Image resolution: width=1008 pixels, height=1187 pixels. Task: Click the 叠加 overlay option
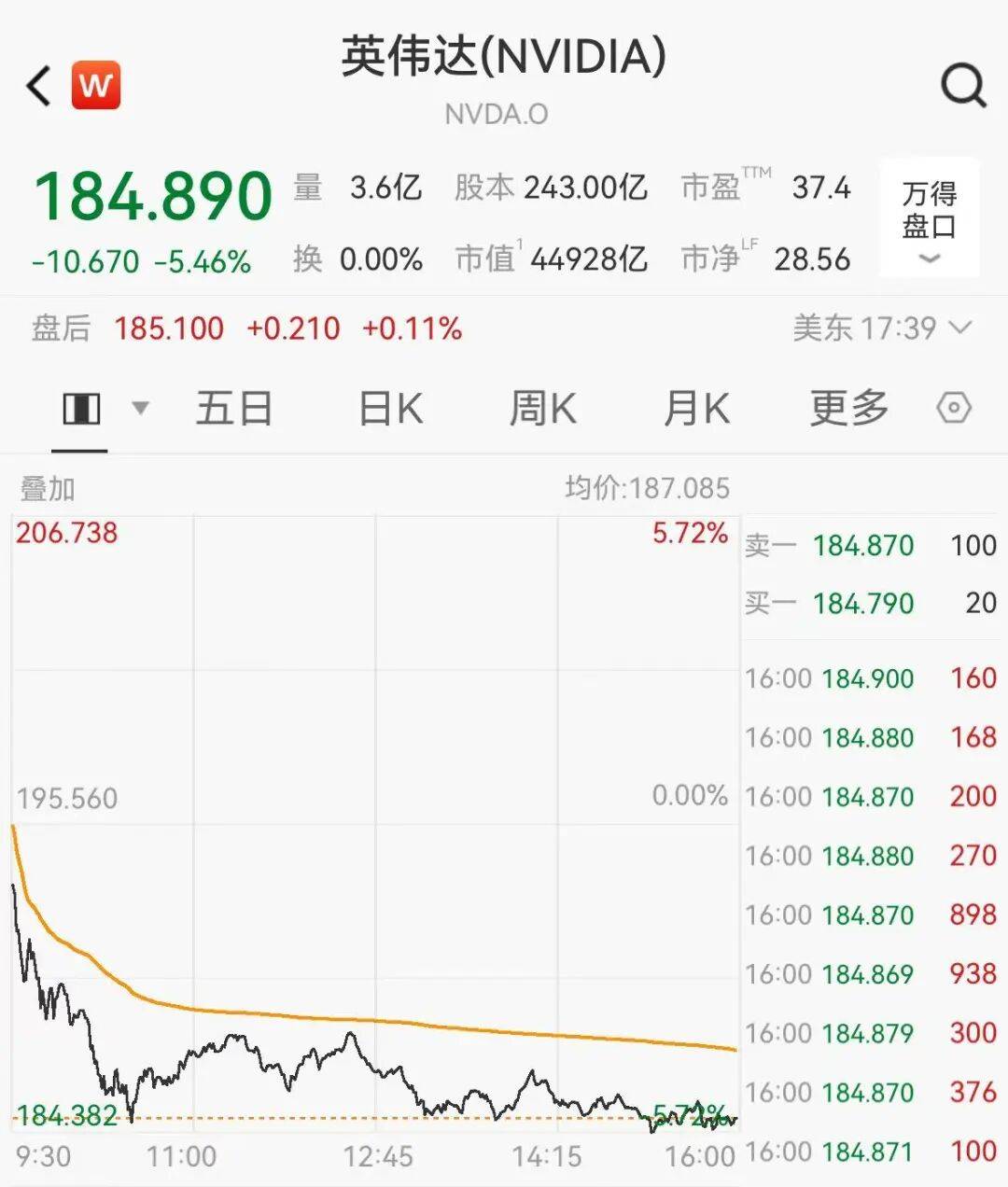point(47,487)
